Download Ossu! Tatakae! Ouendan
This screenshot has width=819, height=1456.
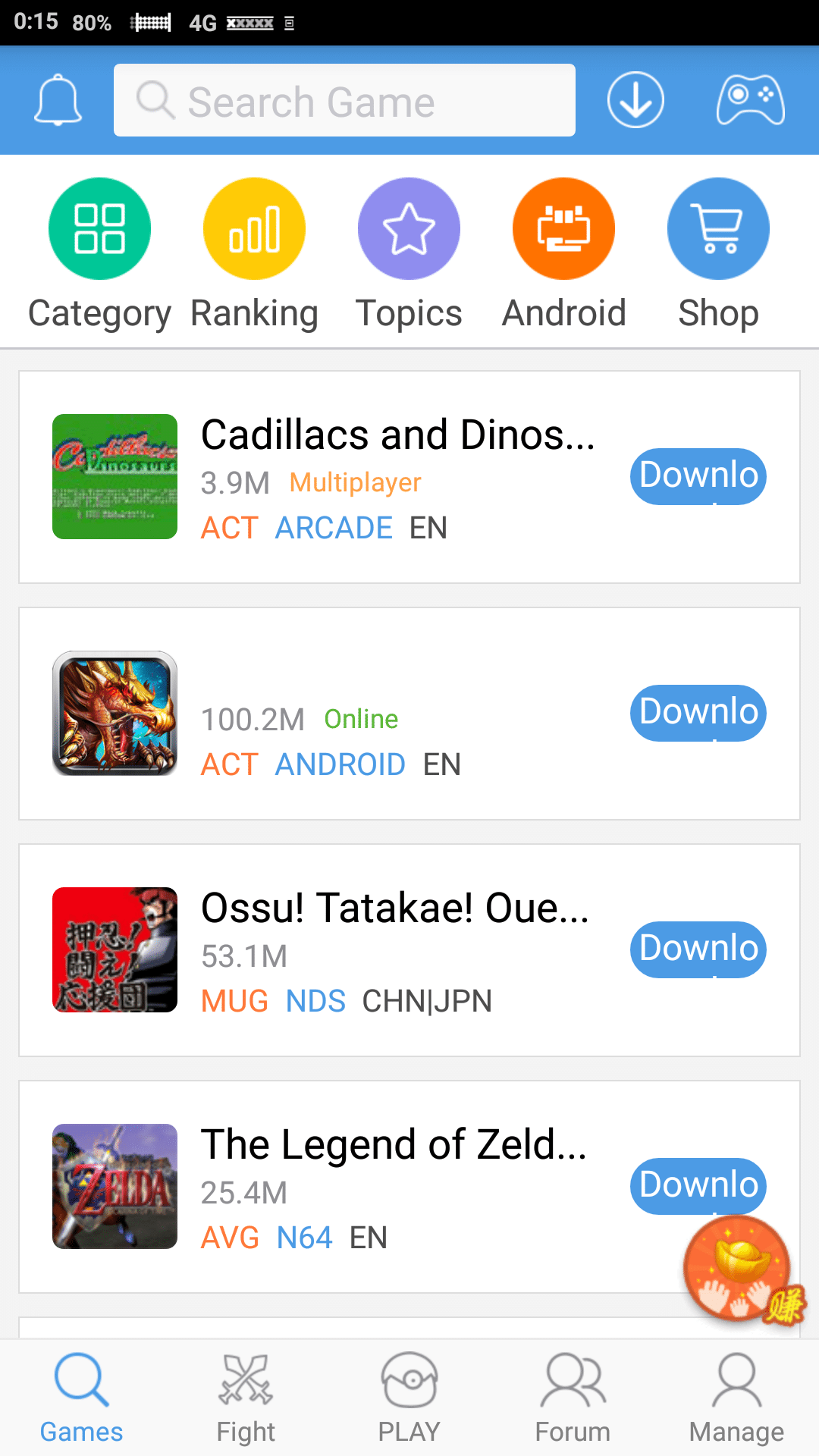coord(698,949)
